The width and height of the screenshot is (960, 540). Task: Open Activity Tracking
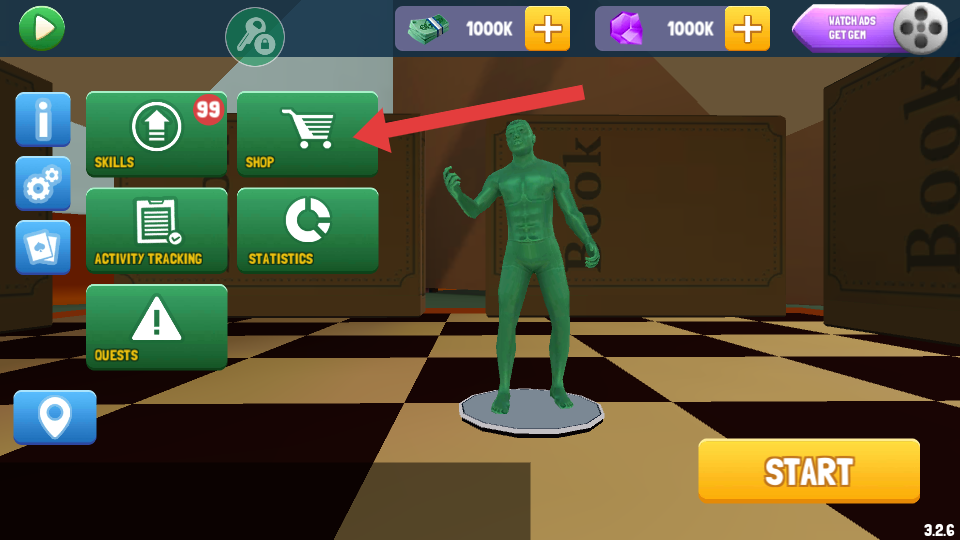click(156, 230)
